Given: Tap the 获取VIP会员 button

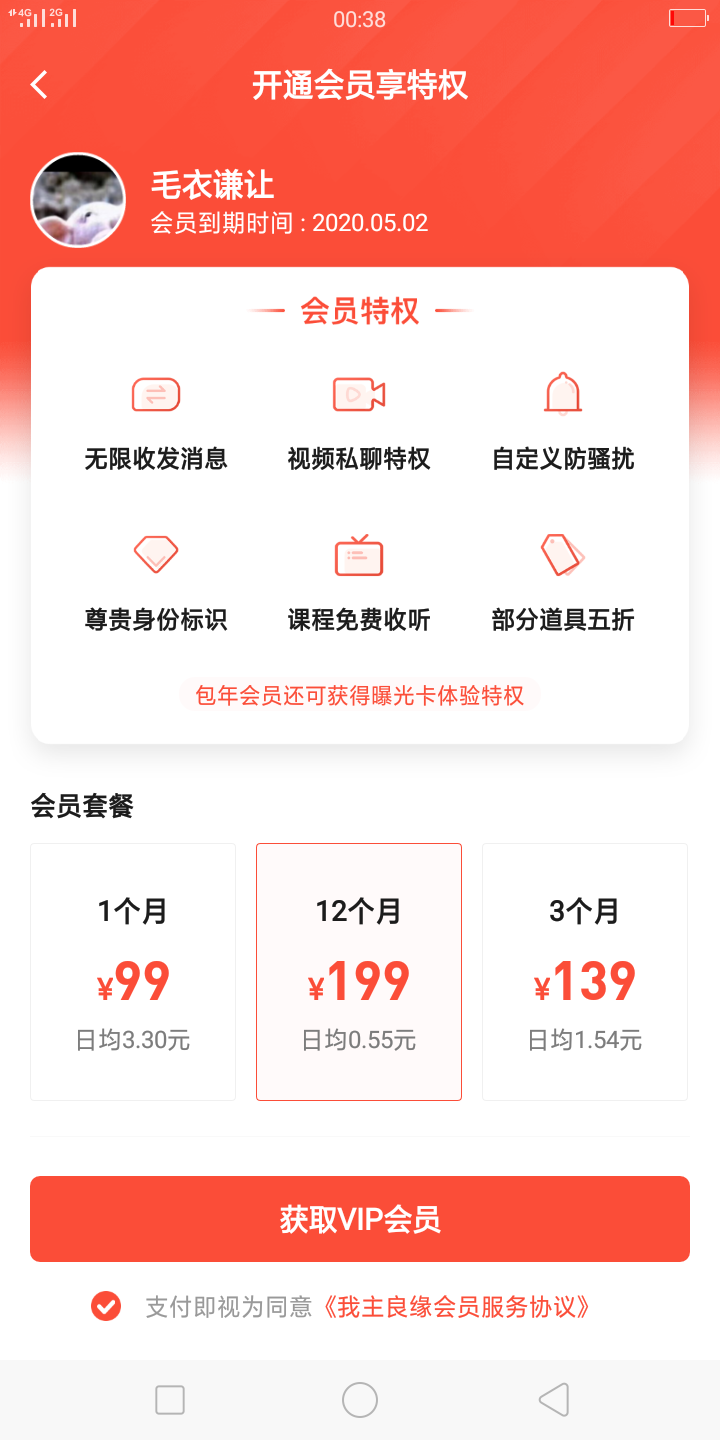Looking at the screenshot, I should 360,1219.
